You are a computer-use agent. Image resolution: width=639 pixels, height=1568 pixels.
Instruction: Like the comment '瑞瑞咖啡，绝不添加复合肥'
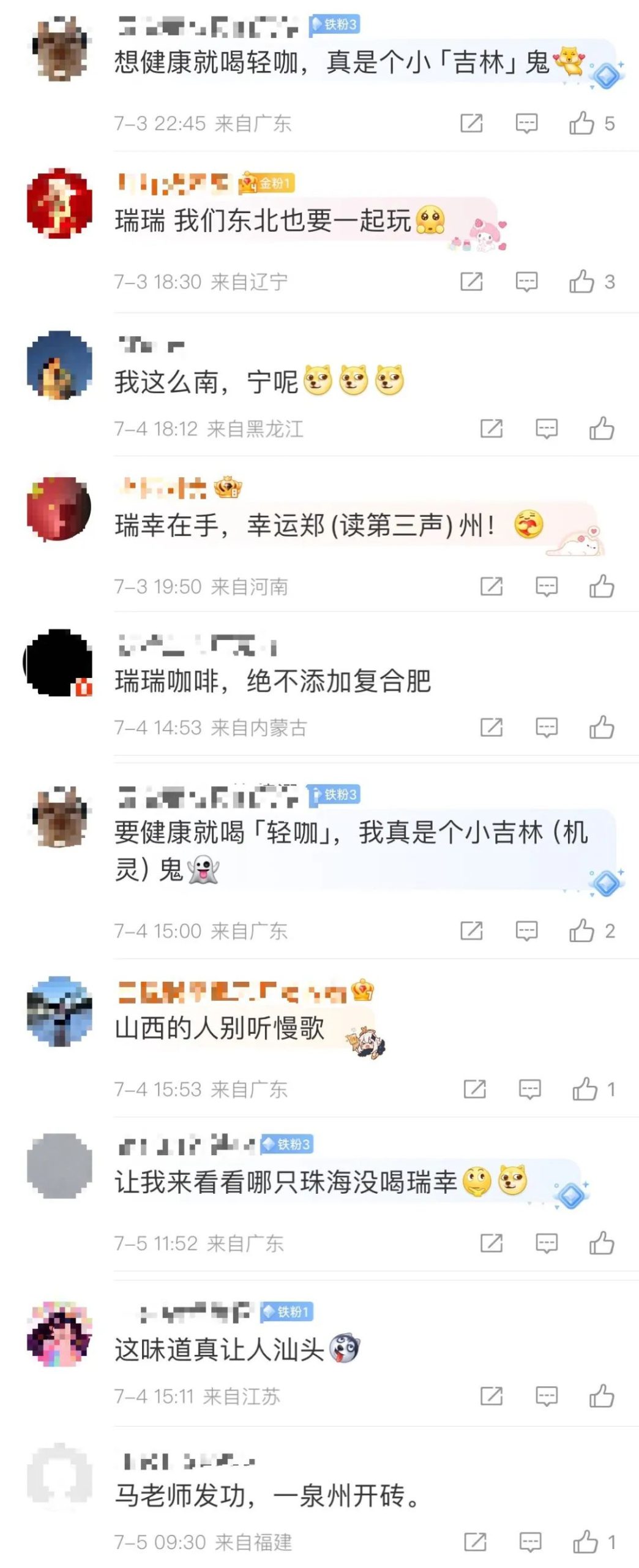pos(602,728)
